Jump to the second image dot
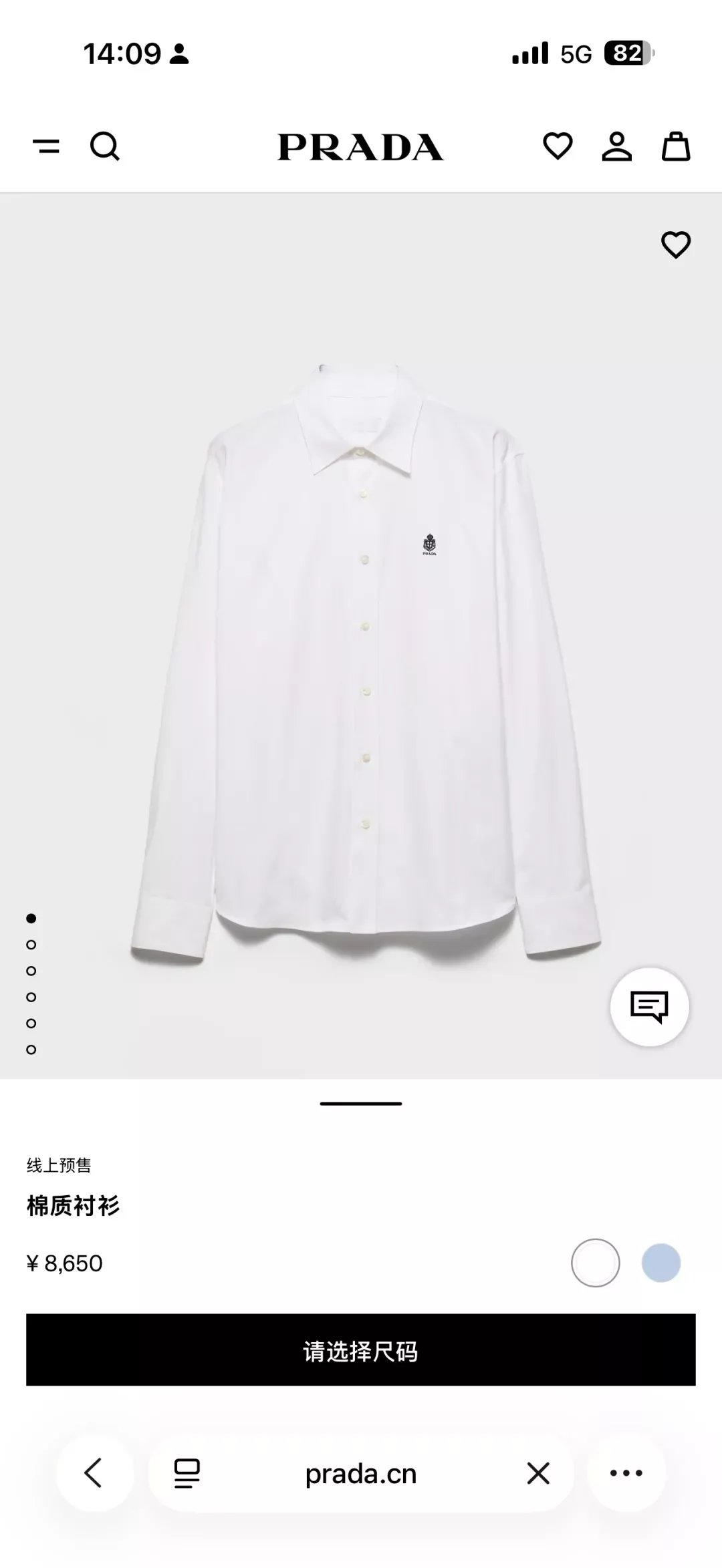The height and width of the screenshot is (1568, 722). pyautogui.click(x=31, y=945)
